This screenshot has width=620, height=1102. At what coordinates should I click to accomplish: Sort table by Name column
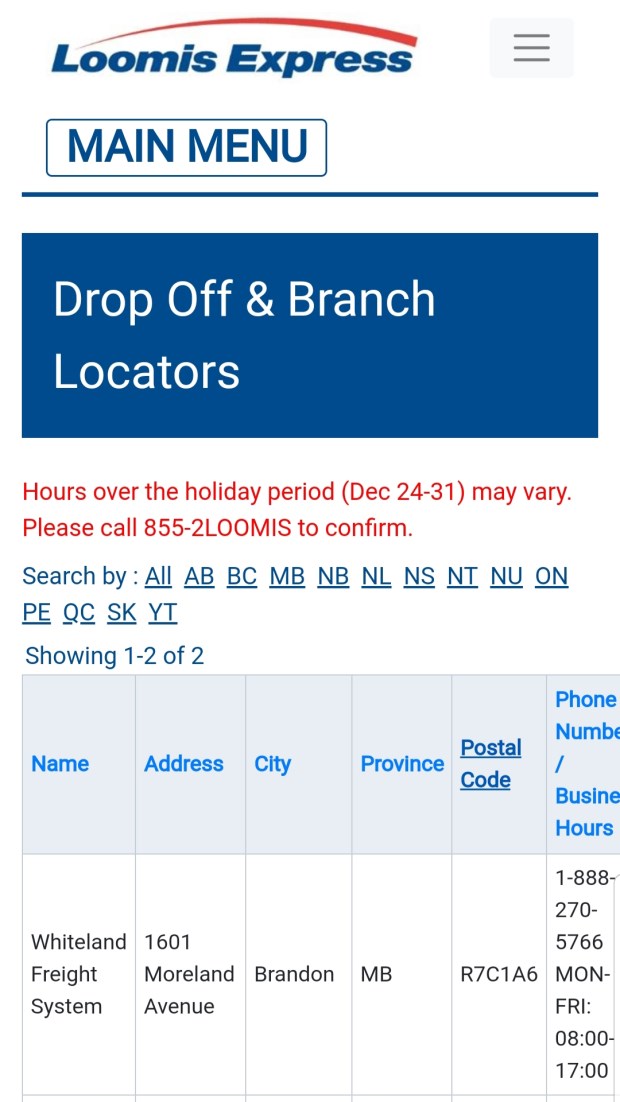pos(60,764)
